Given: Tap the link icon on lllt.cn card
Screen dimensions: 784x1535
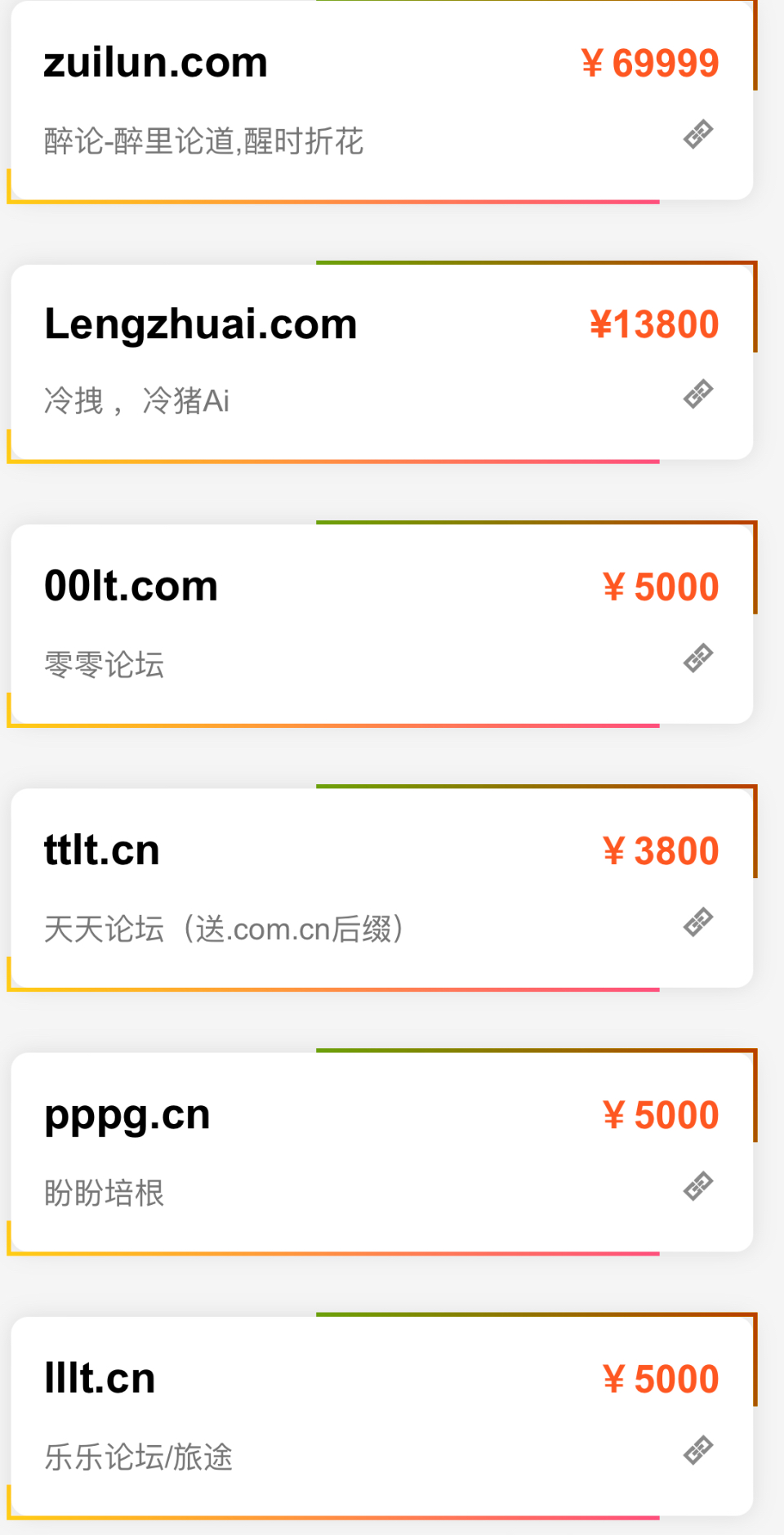Looking at the screenshot, I should pos(698,1450).
